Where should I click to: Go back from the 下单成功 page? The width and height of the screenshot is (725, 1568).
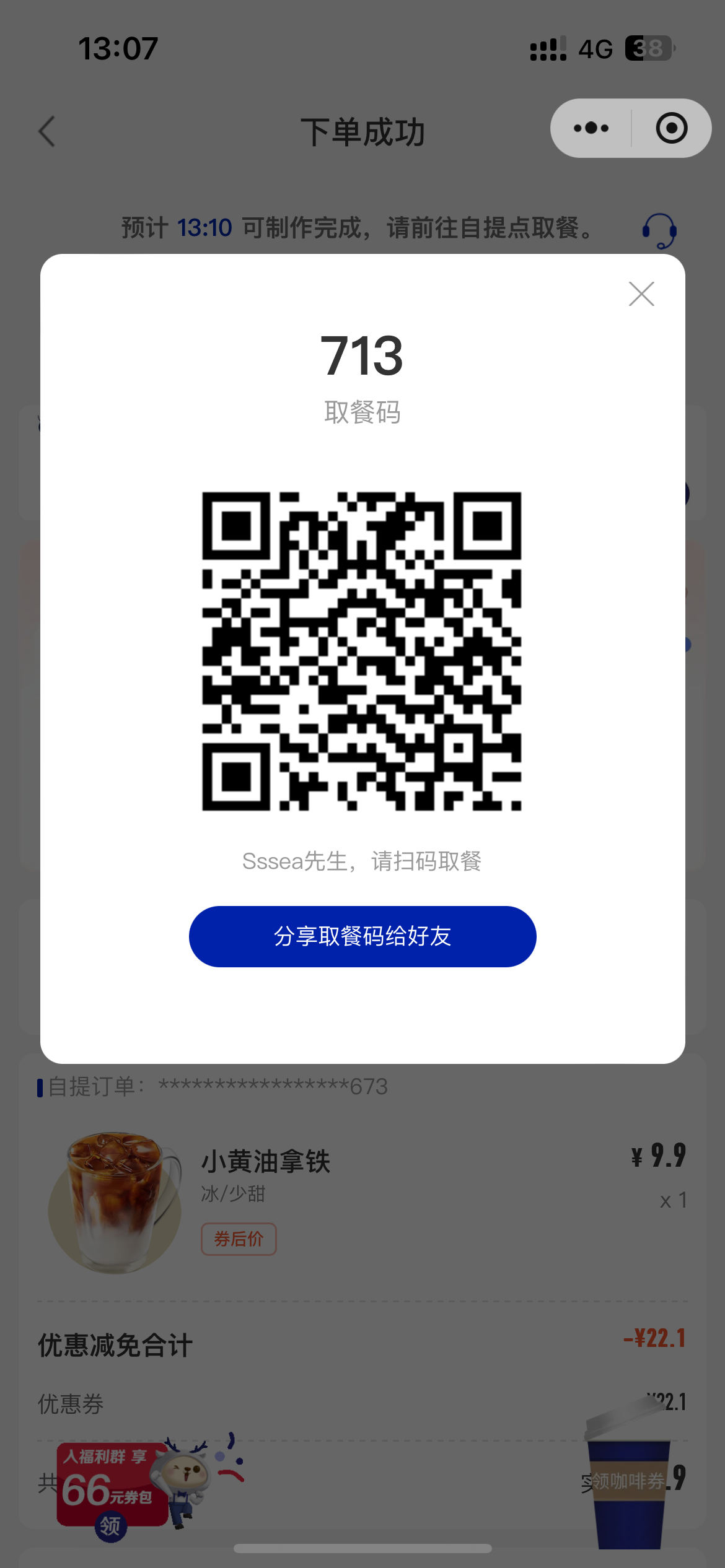(x=47, y=131)
